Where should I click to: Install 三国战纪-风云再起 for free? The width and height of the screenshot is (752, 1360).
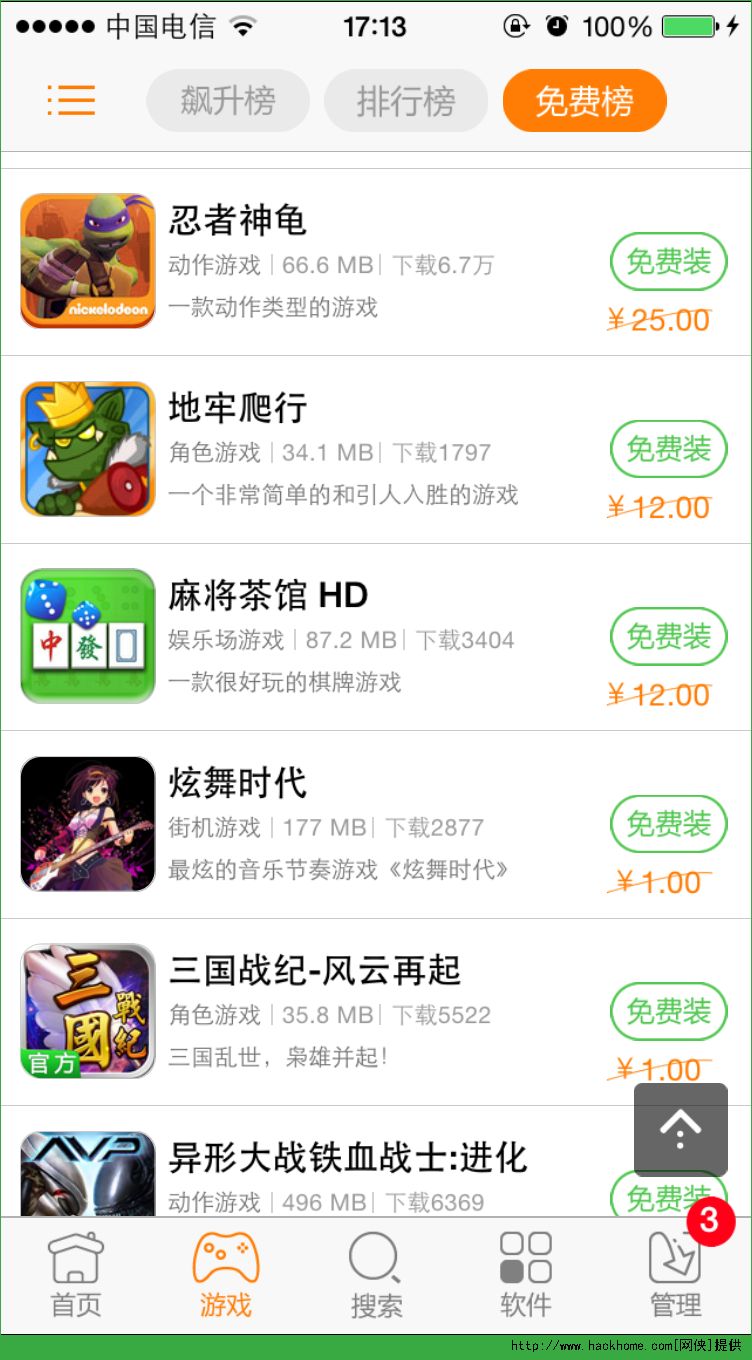[668, 1011]
